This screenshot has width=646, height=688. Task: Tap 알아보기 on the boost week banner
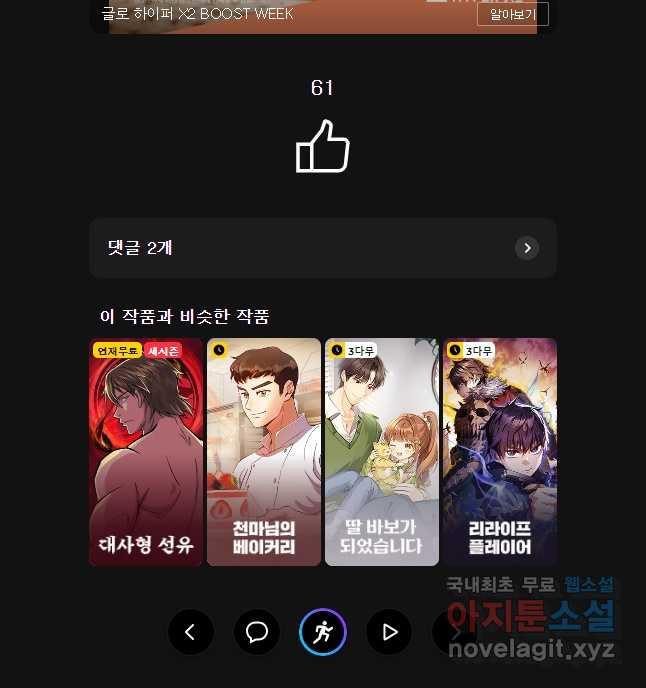coord(512,15)
